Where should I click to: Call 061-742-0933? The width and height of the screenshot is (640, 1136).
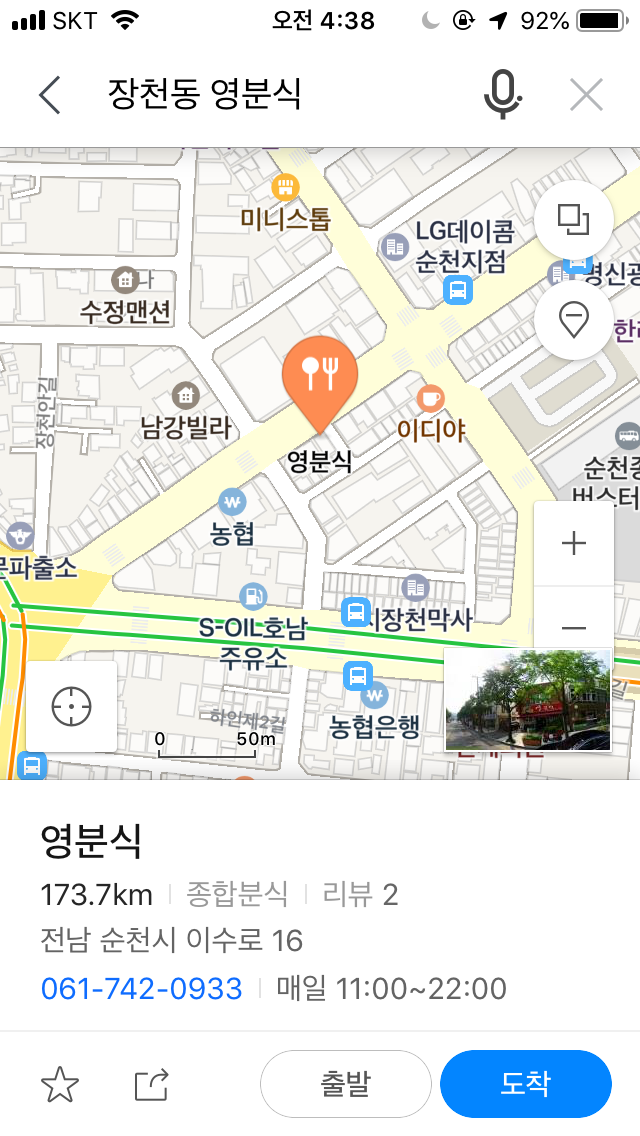(142, 989)
